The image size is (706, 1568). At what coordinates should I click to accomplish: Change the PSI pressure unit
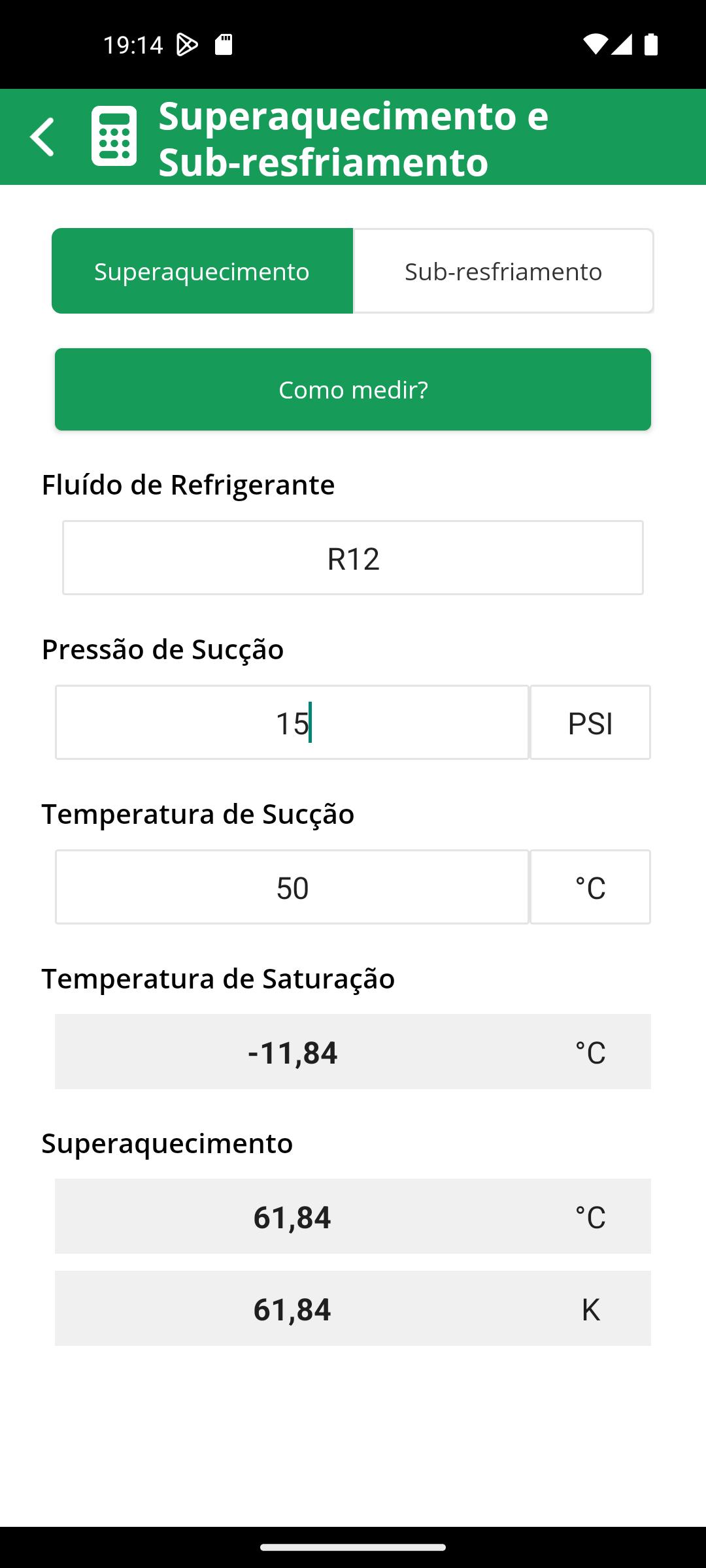click(x=590, y=723)
